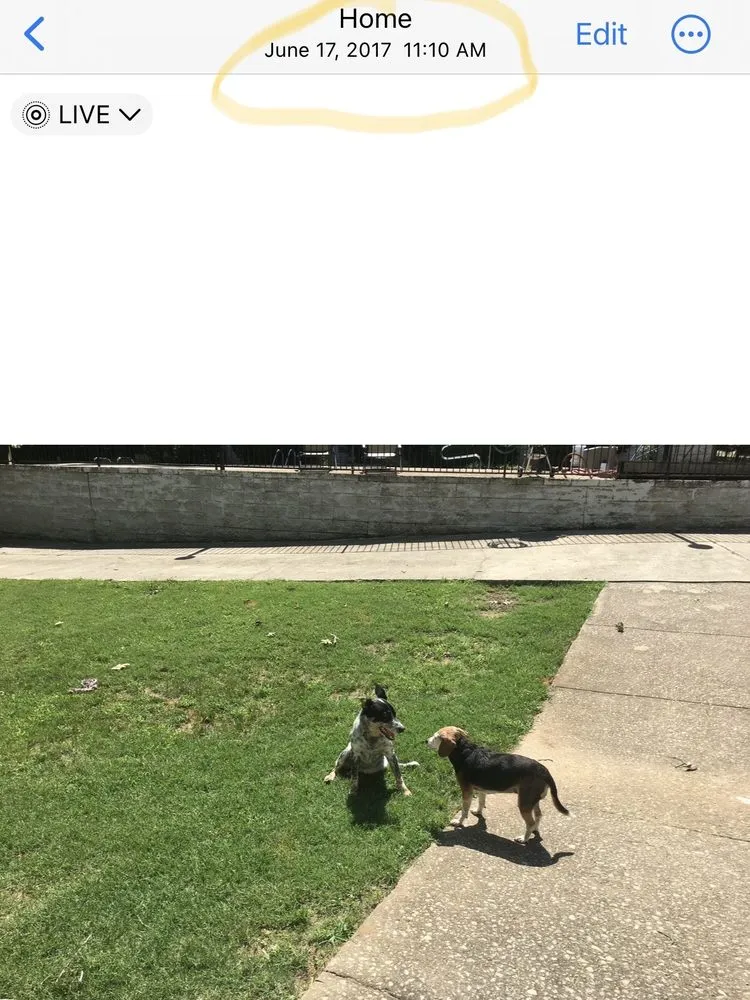This screenshot has width=750, height=1000.
Task: Open the more options ellipsis menu
Action: pos(690,35)
